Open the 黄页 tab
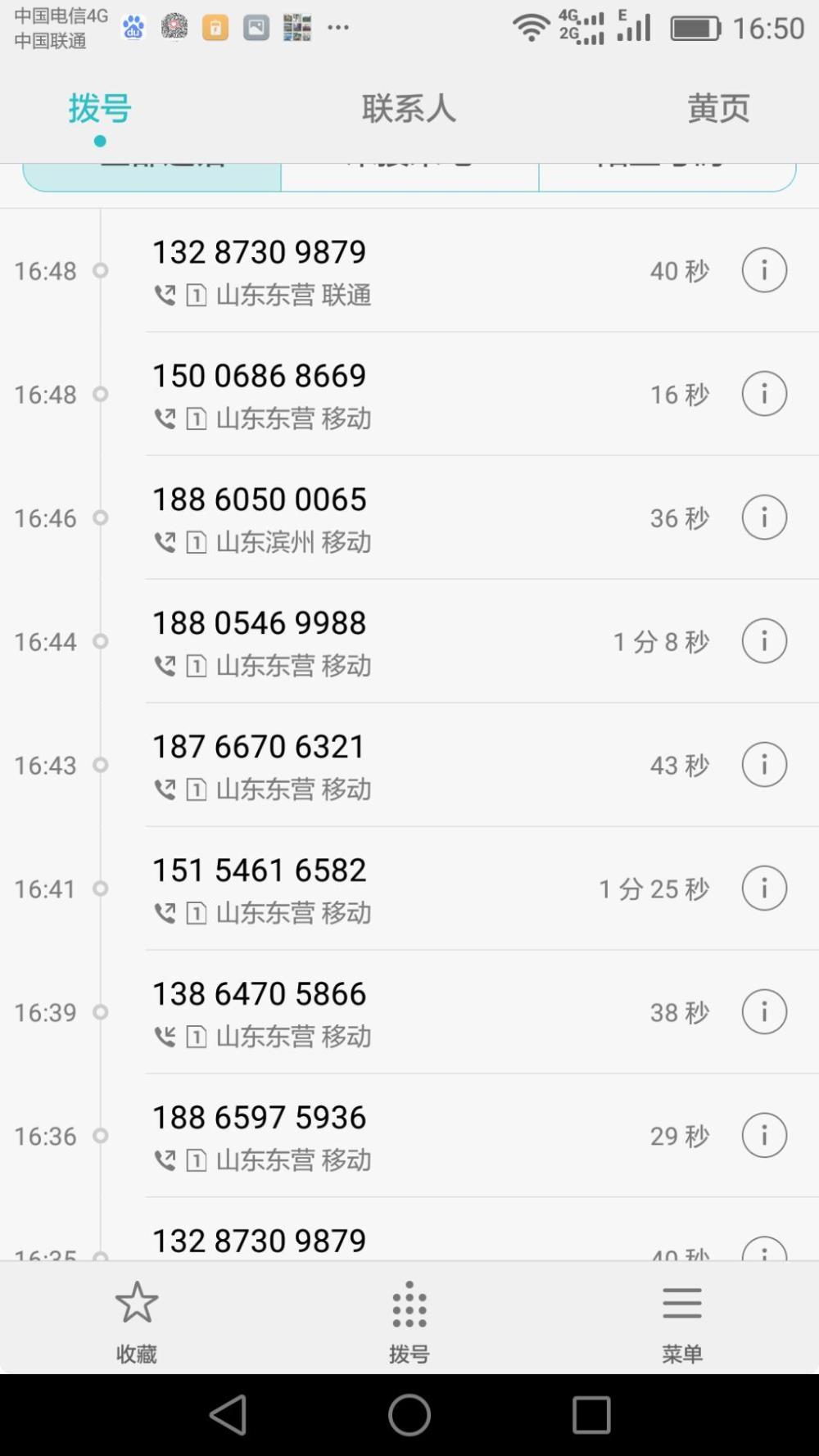819x1456 pixels. 718,108
